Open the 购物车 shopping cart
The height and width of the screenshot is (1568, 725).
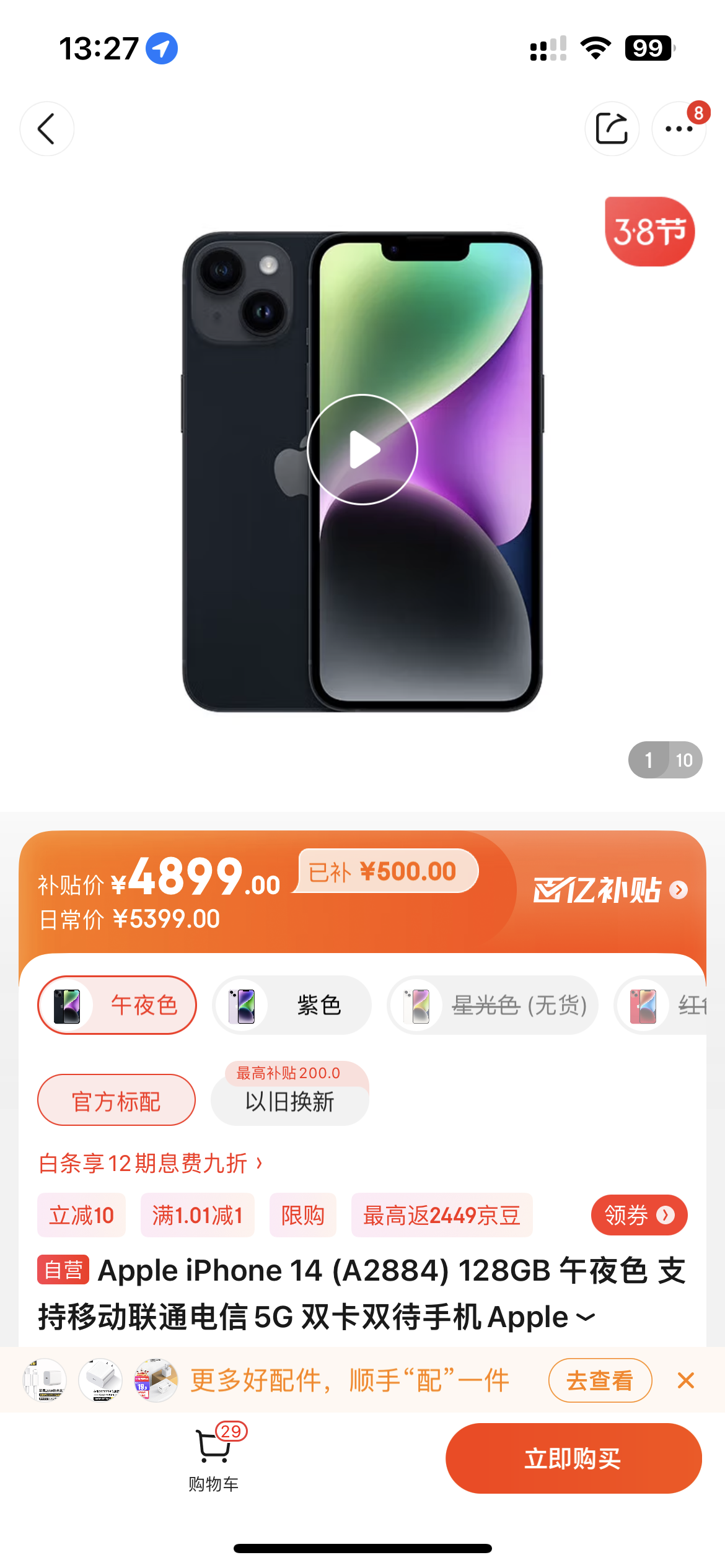pyautogui.click(x=214, y=1458)
